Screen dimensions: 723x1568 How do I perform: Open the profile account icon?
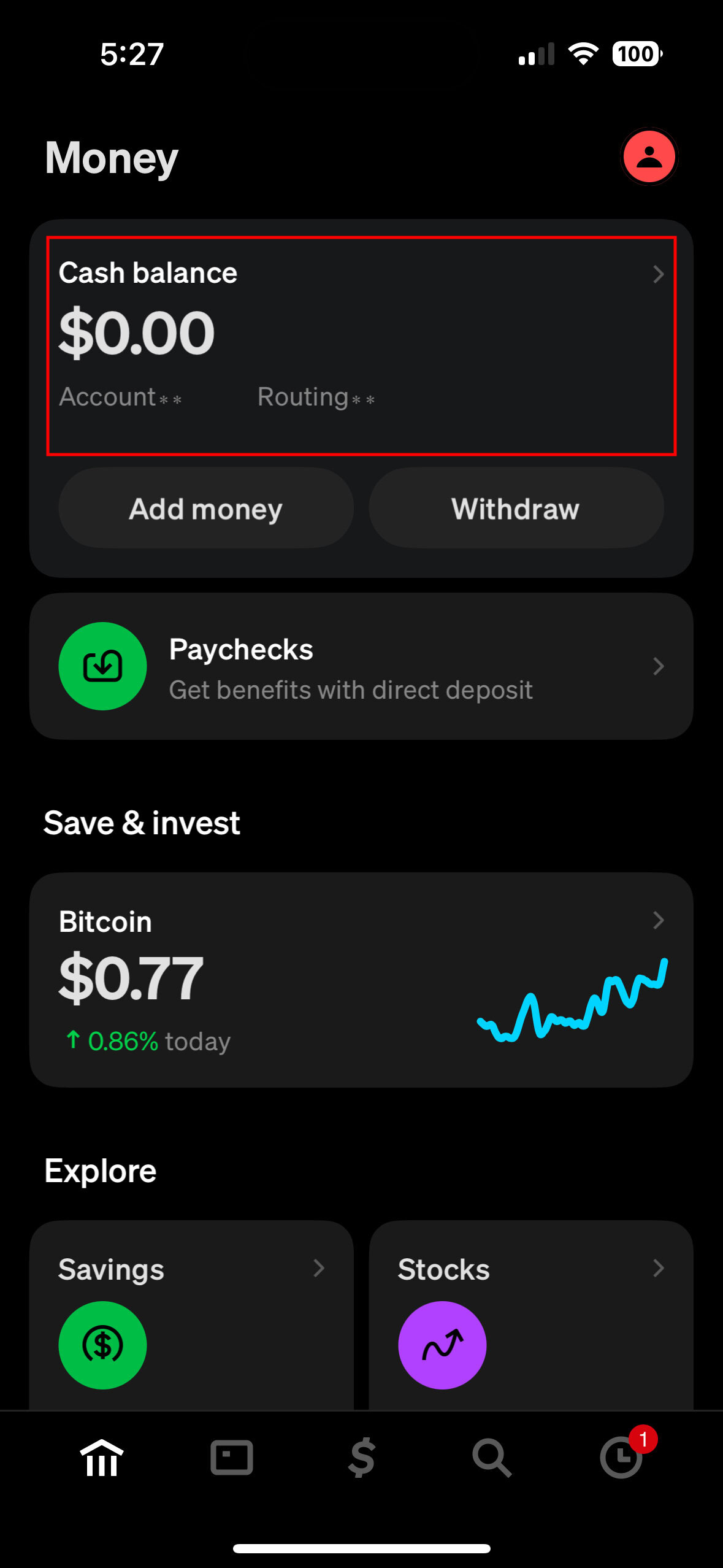click(x=649, y=156)
